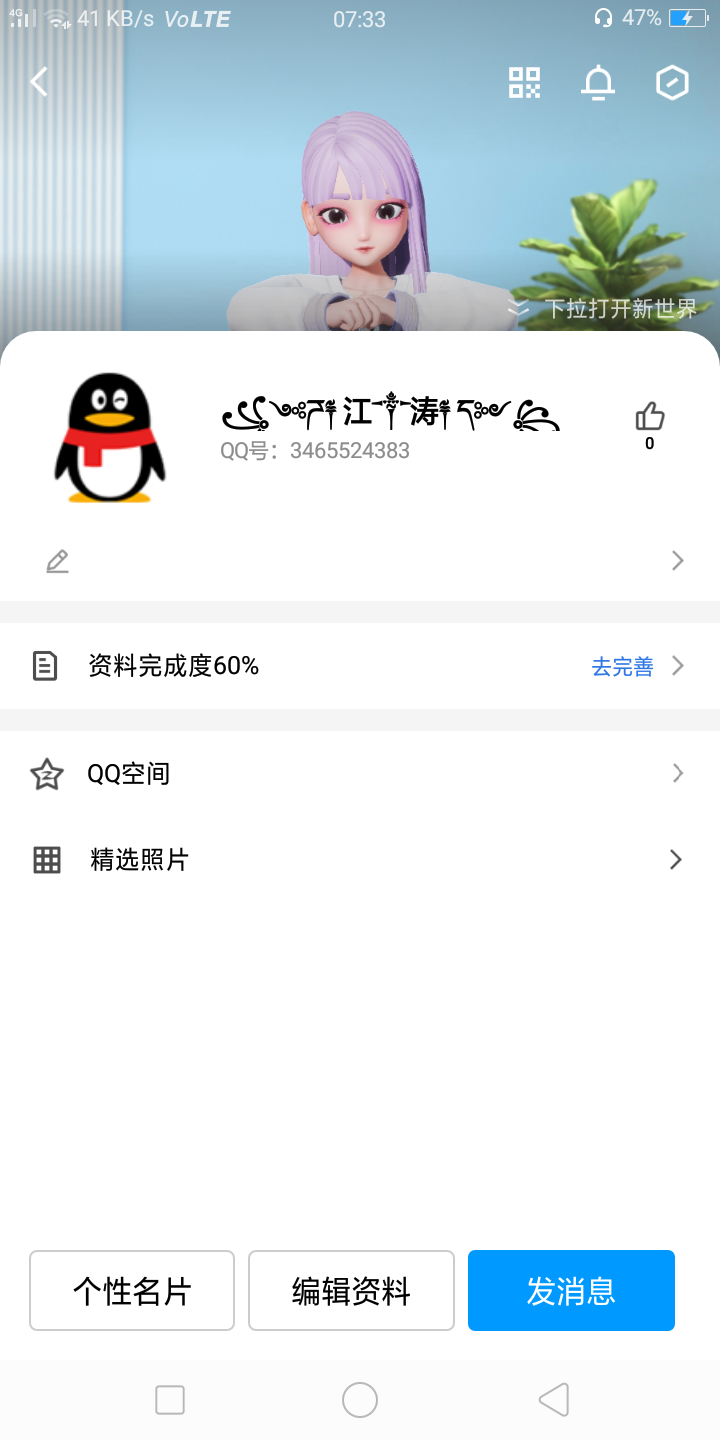Open the QR code icon
Viewport: 720px width, 1440px height.
click(524, 83)
